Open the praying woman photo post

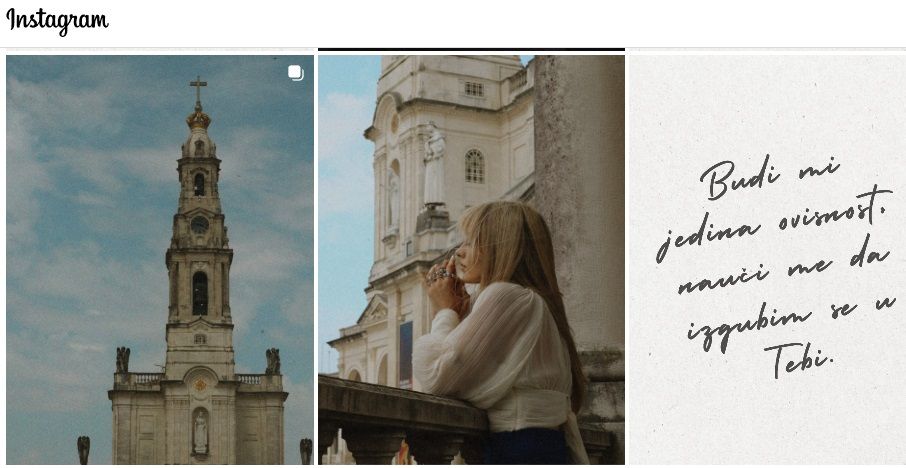click(x=471, y=260)
